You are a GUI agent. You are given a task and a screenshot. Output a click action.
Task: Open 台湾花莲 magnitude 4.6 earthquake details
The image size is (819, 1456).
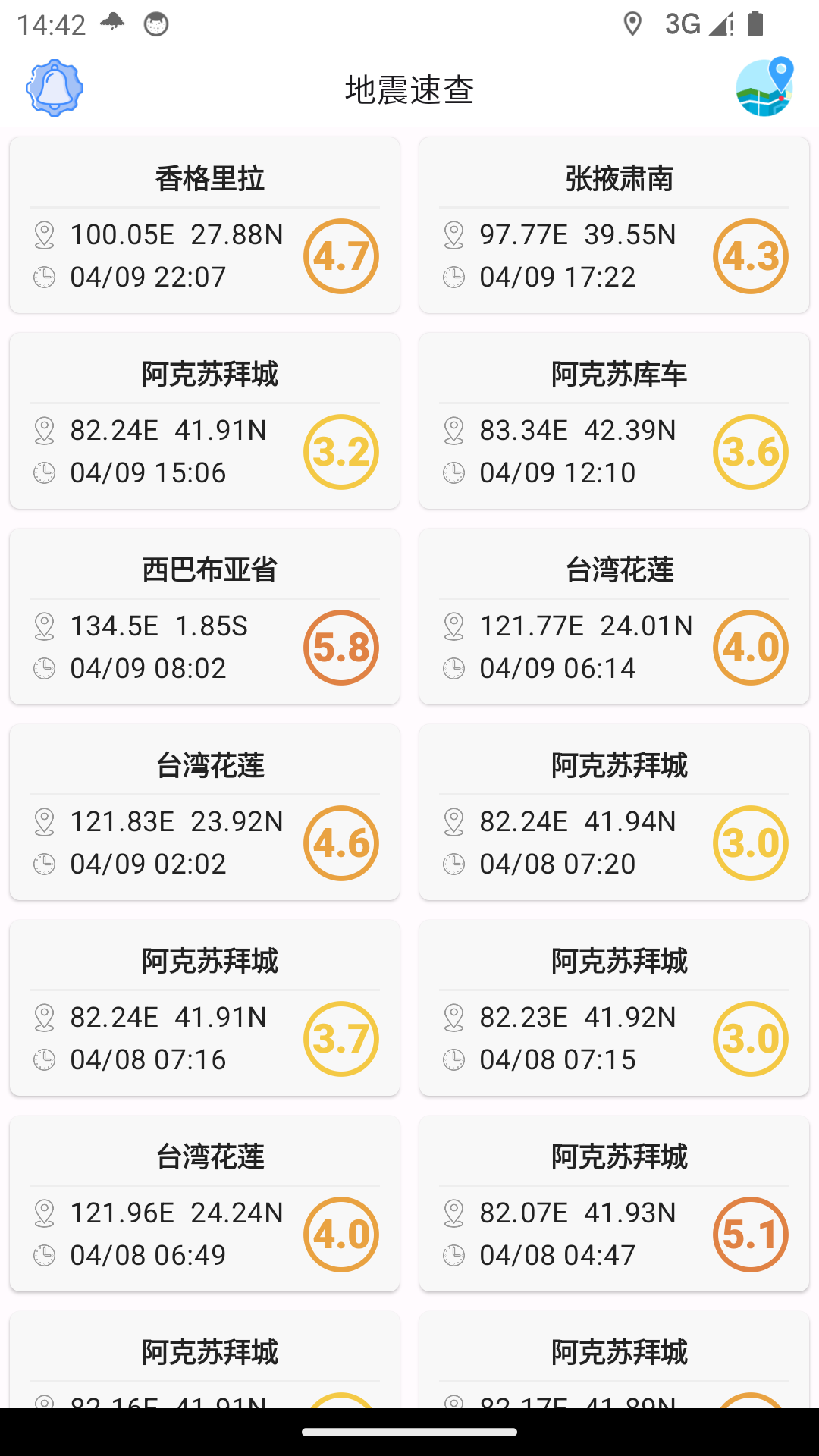point(205,812)
